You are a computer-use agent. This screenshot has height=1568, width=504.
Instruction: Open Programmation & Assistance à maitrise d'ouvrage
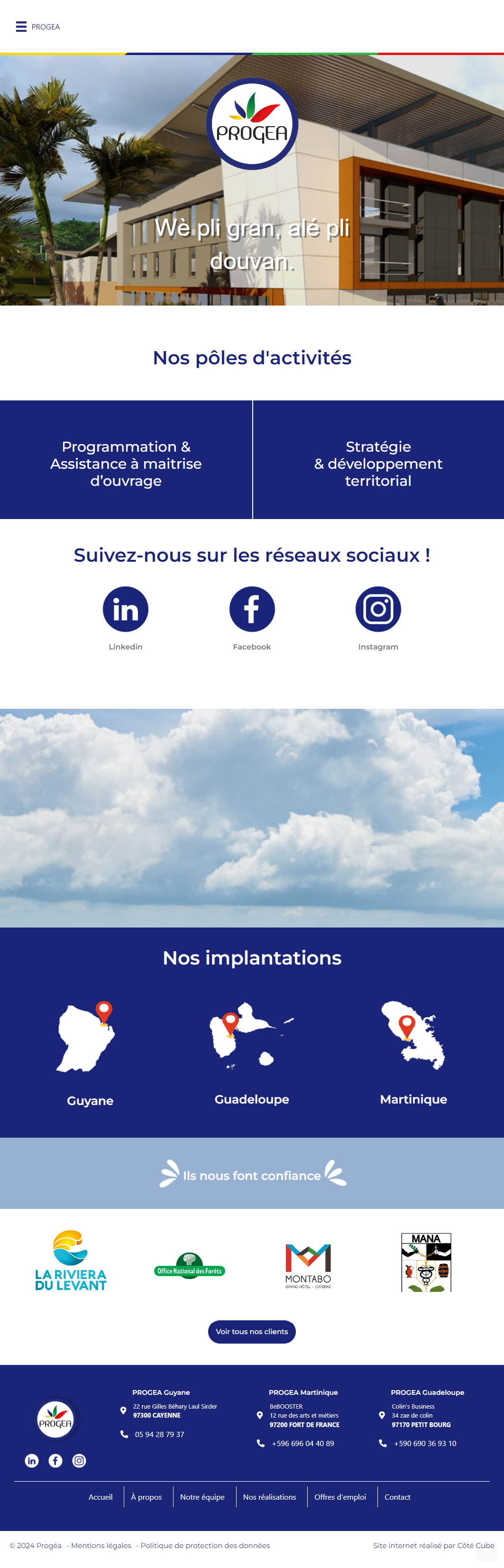click(x=126, y=463)
